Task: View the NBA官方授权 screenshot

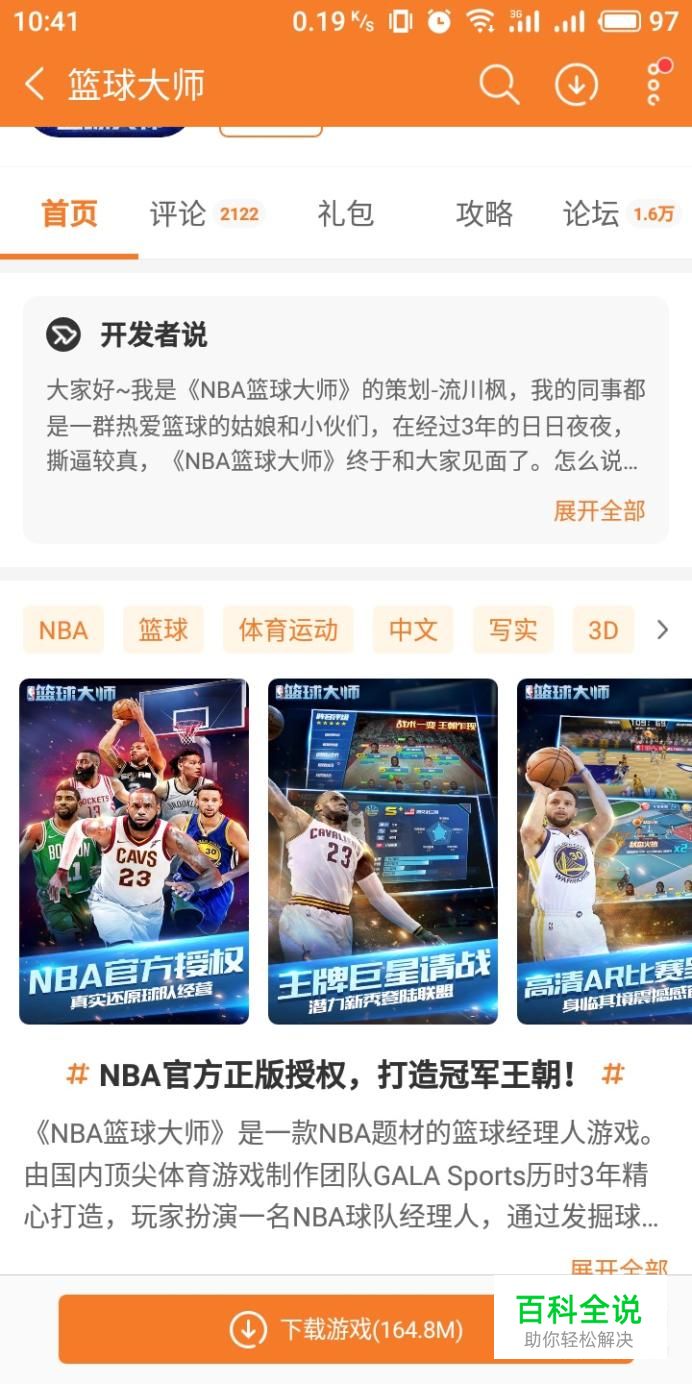Action: 134,851
